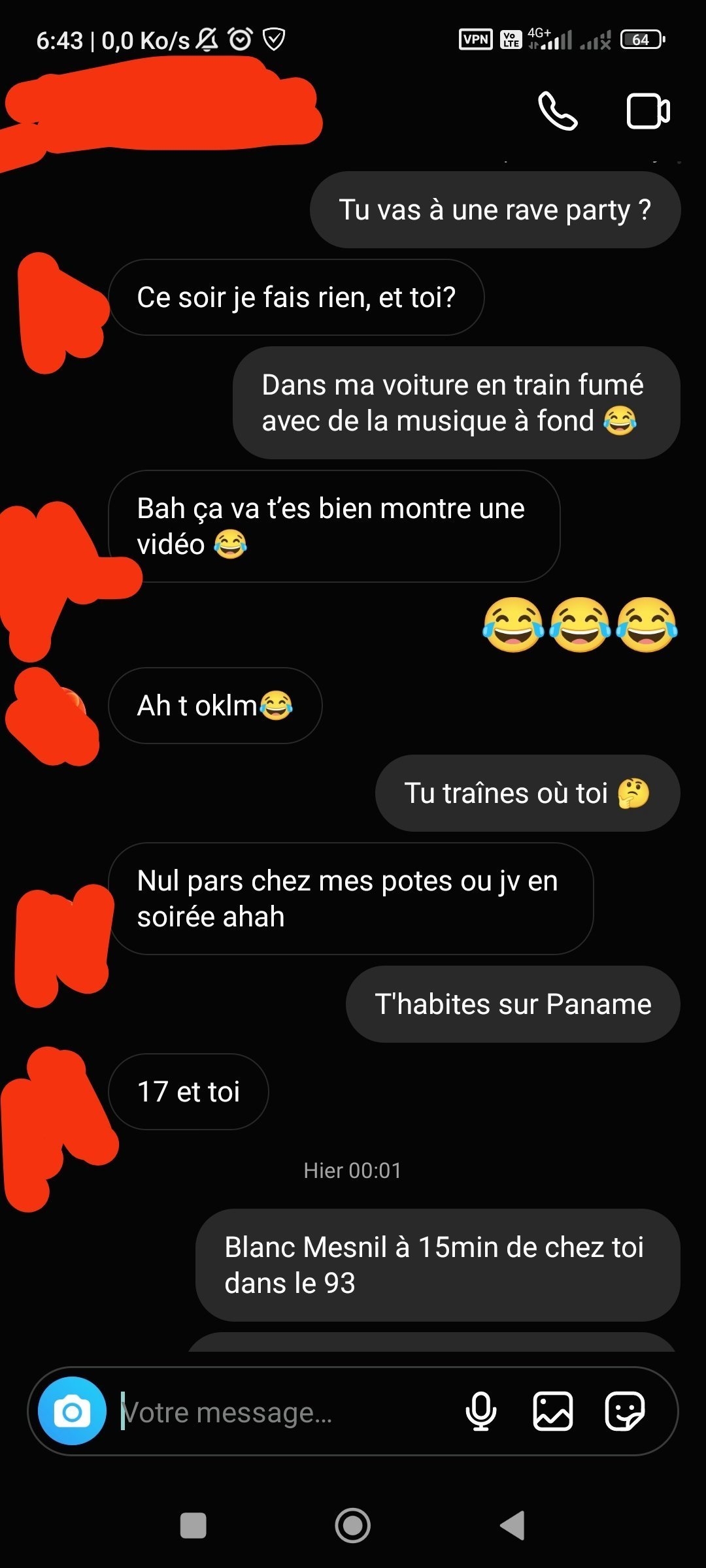The height and width of the screenshot is (1568, 706).
Task: Open the camera button in message bar
Action: pyautogui.click(x=72, y=1411)
